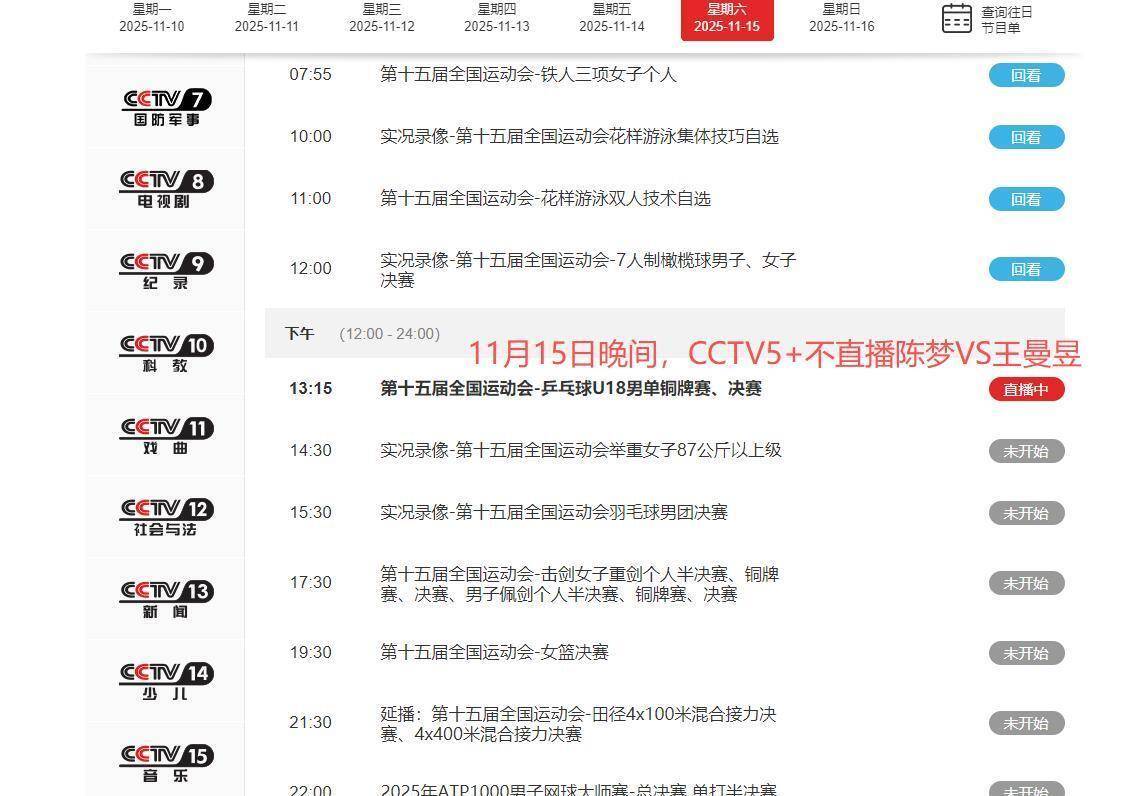This screenshot has height=796, width=1123.
Task: Open the CCTV13 新闻 channel schedule
Action: click(x=166, y=600)
